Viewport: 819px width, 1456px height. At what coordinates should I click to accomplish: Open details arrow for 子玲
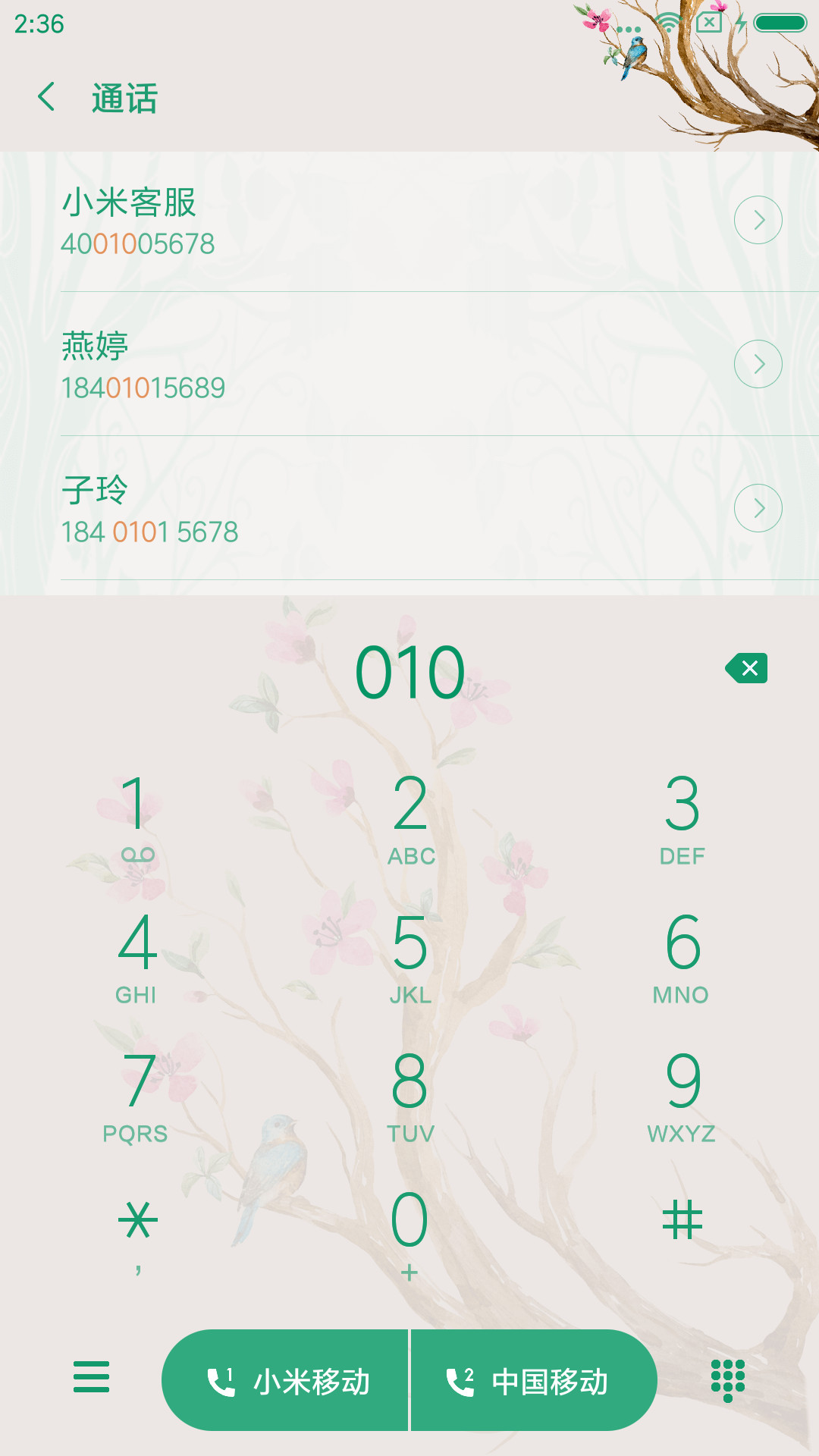[758, 508]
